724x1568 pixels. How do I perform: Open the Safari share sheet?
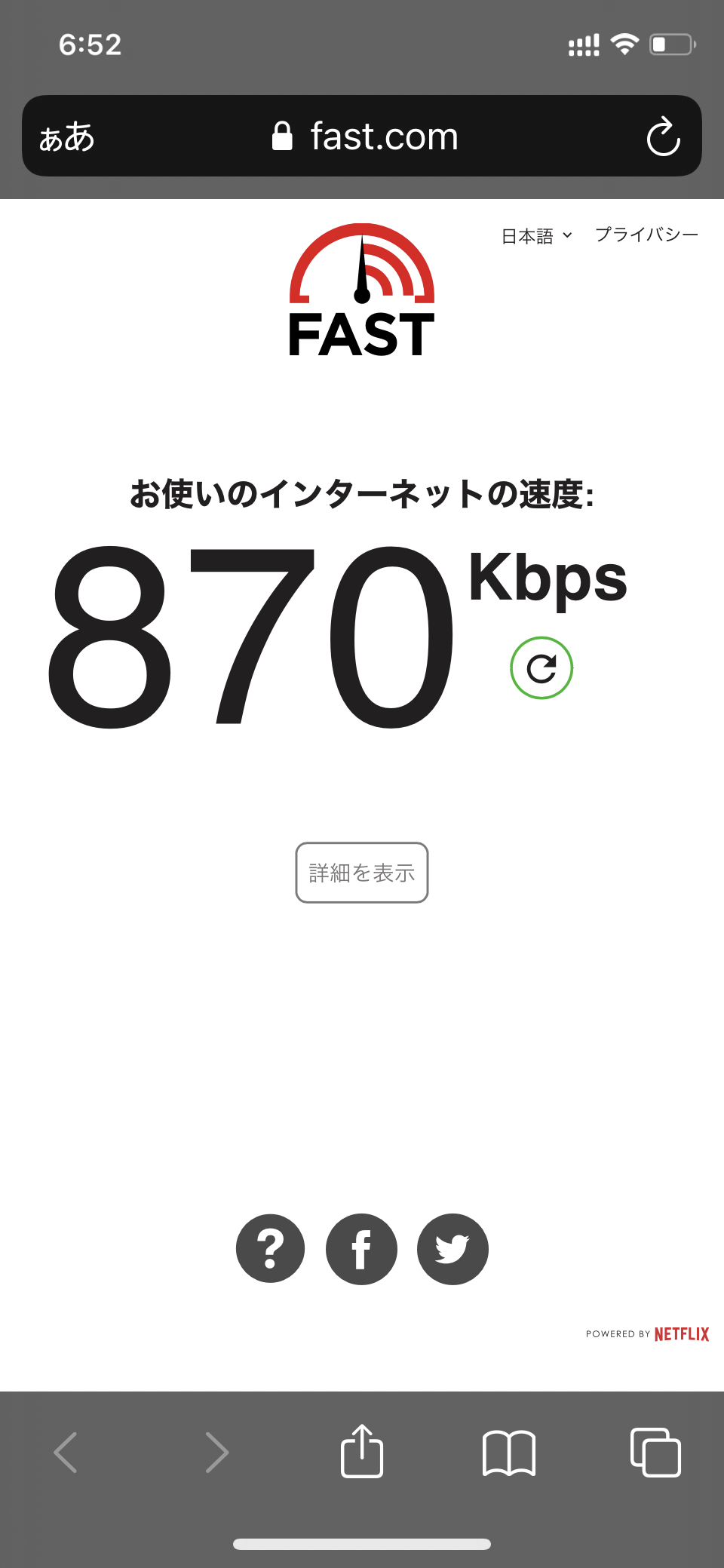pyautogui.click(x=362, y=1451)
